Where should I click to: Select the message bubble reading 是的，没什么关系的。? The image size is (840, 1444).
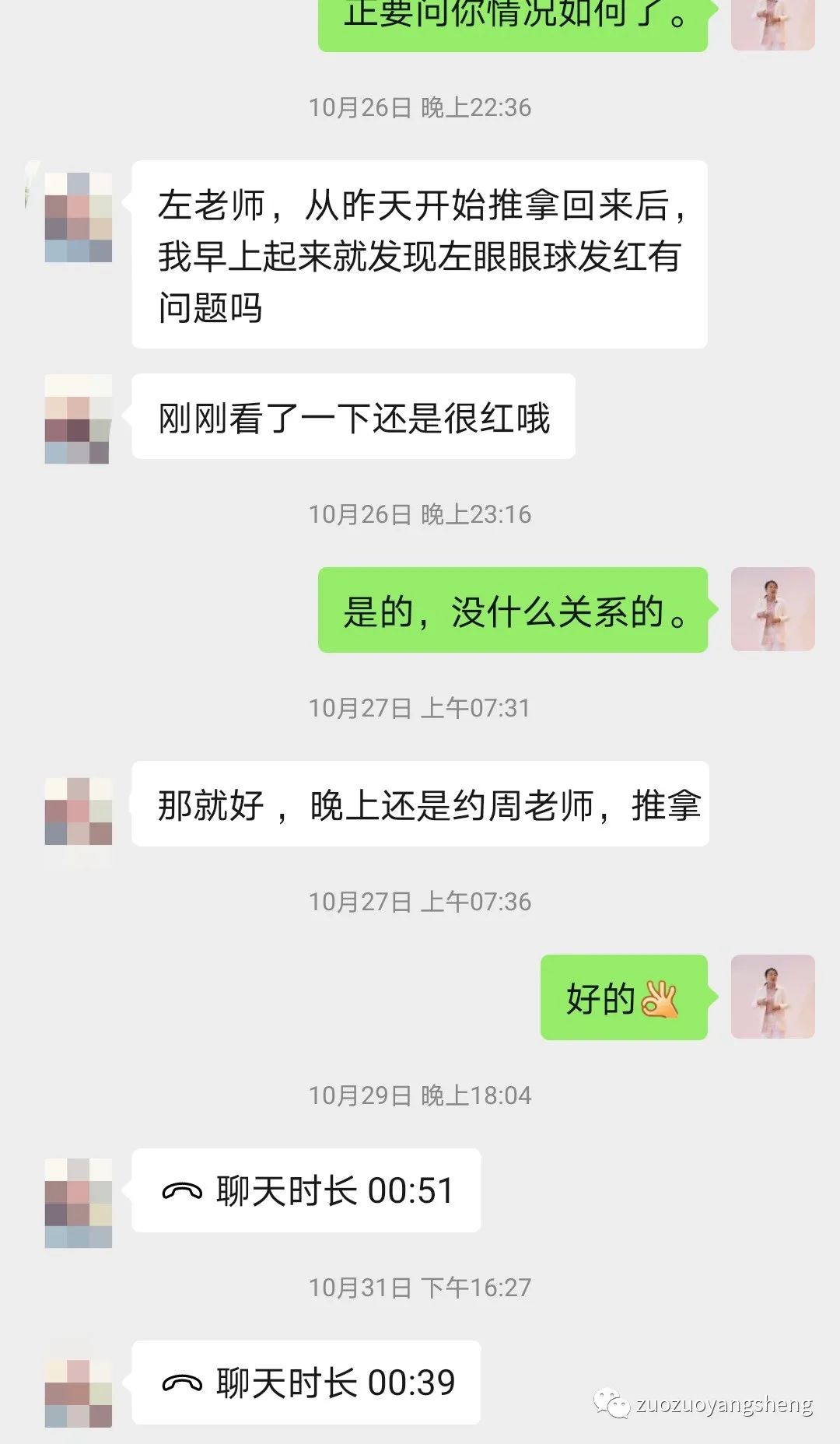pyautogui.click(x=513, y=612)
